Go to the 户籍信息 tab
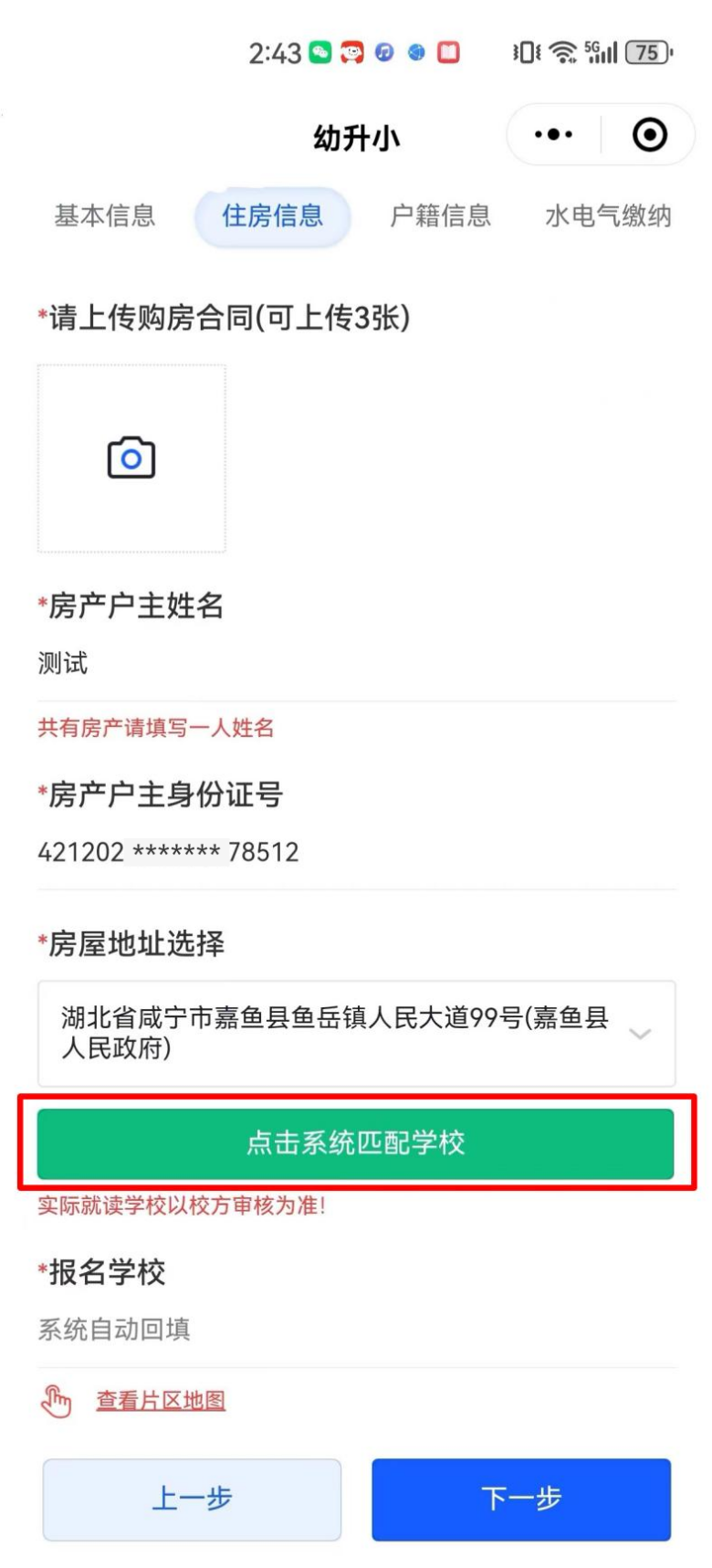 440,216
